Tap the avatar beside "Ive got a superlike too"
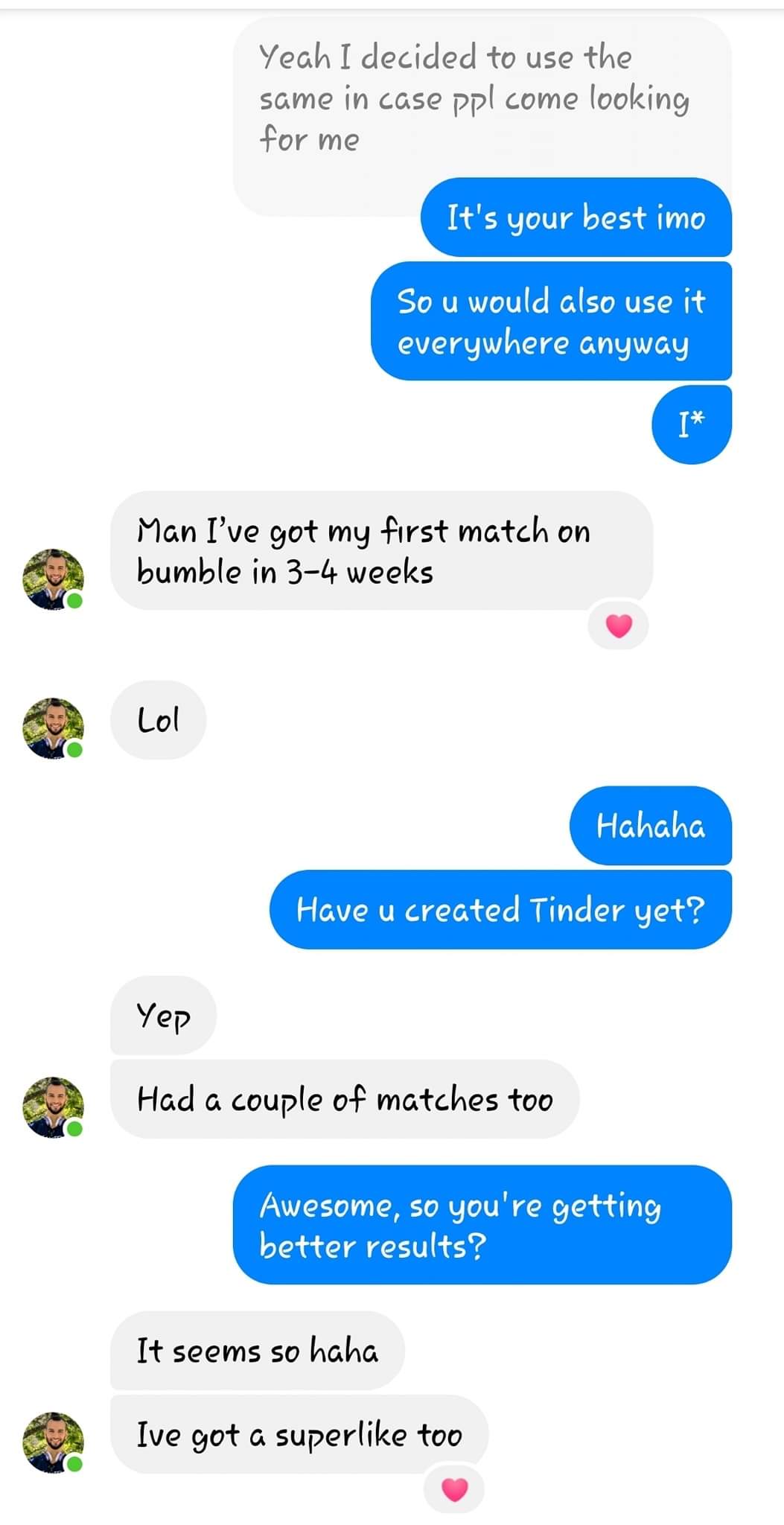The image size is (784, 1525). pyautogui.click(x=53, y=1442)
